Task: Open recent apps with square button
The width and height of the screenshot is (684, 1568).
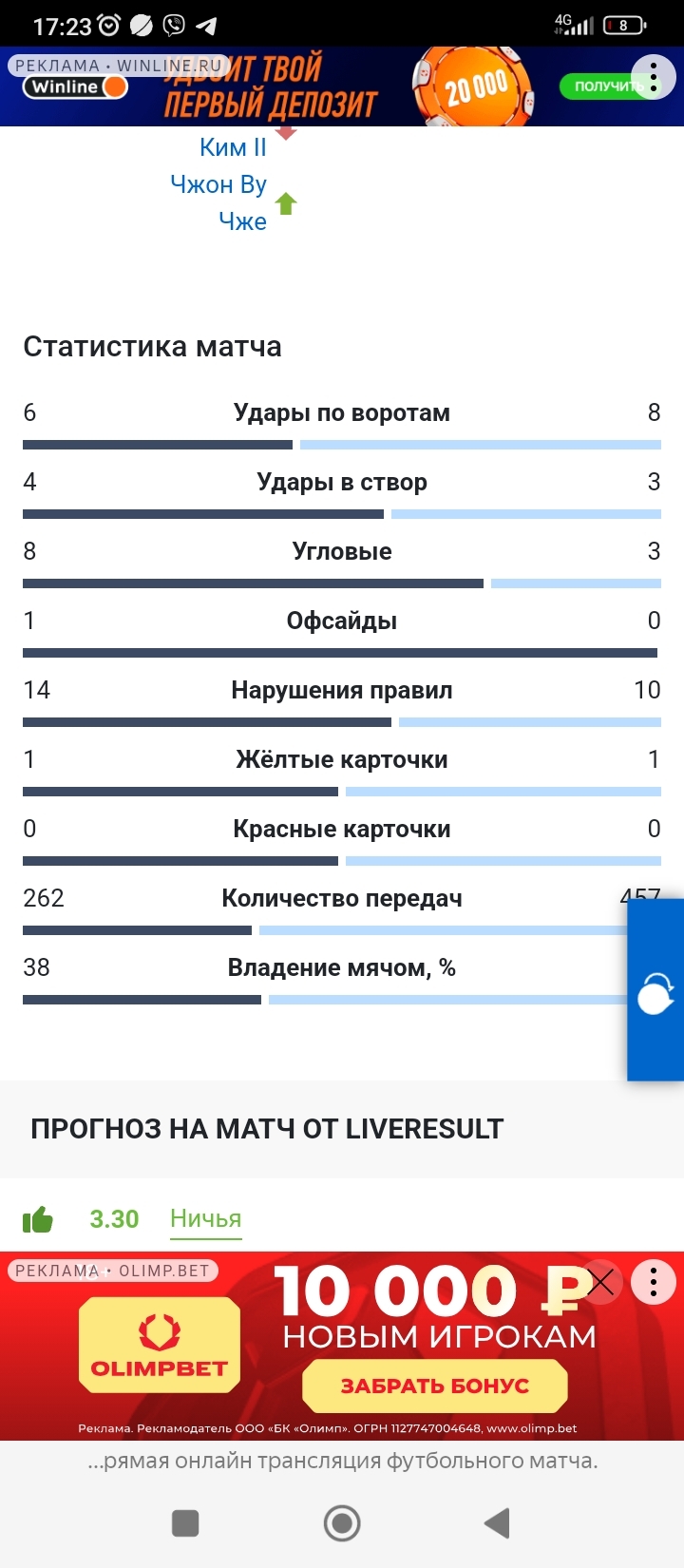Action: click(x=185, y=1523)
